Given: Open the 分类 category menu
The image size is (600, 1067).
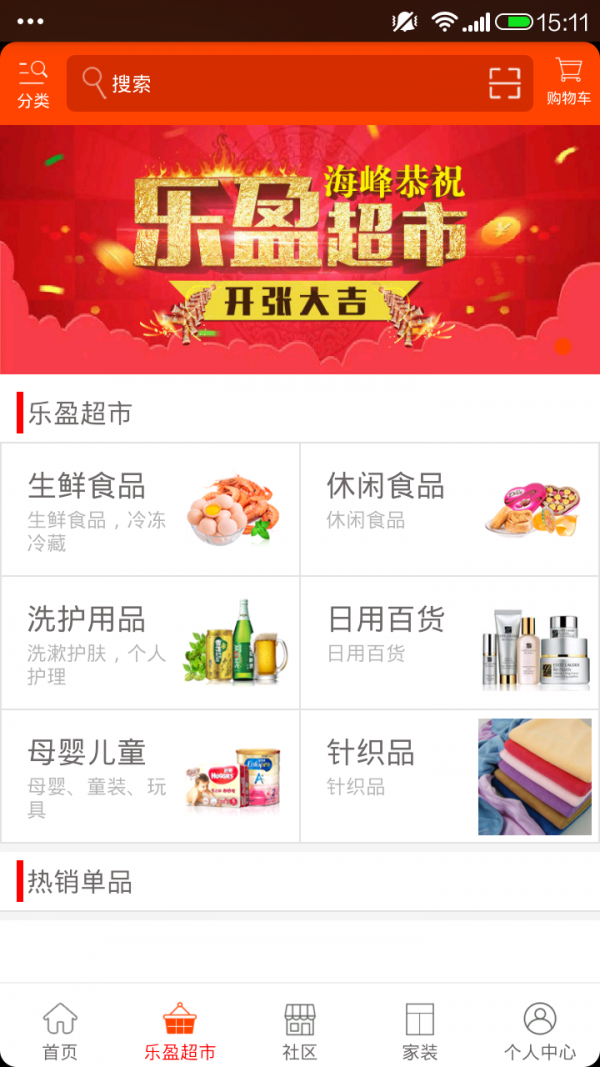Looking at the screenshot, I should (33, 83).
